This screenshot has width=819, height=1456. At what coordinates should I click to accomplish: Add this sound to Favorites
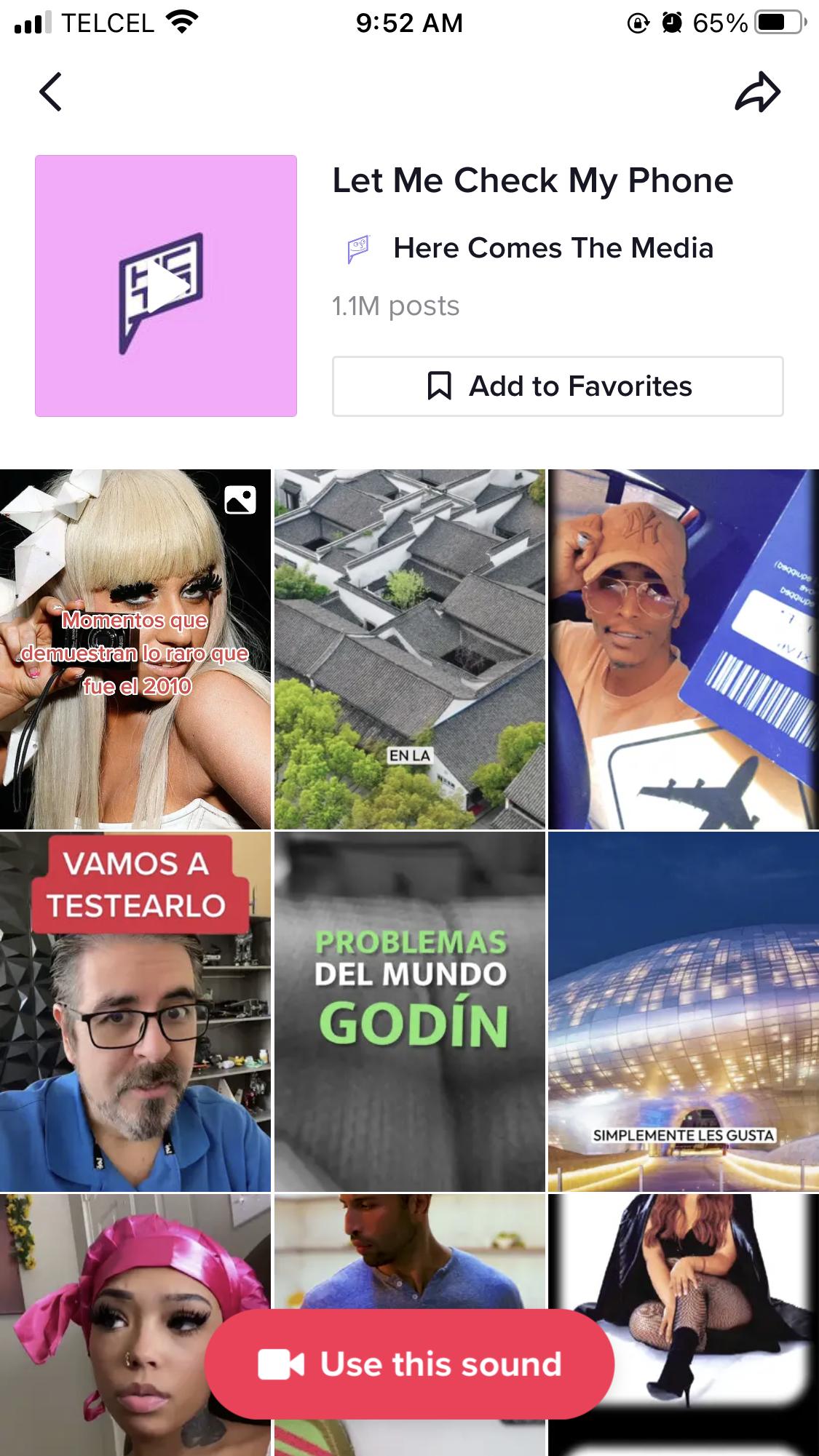point(558,386)
